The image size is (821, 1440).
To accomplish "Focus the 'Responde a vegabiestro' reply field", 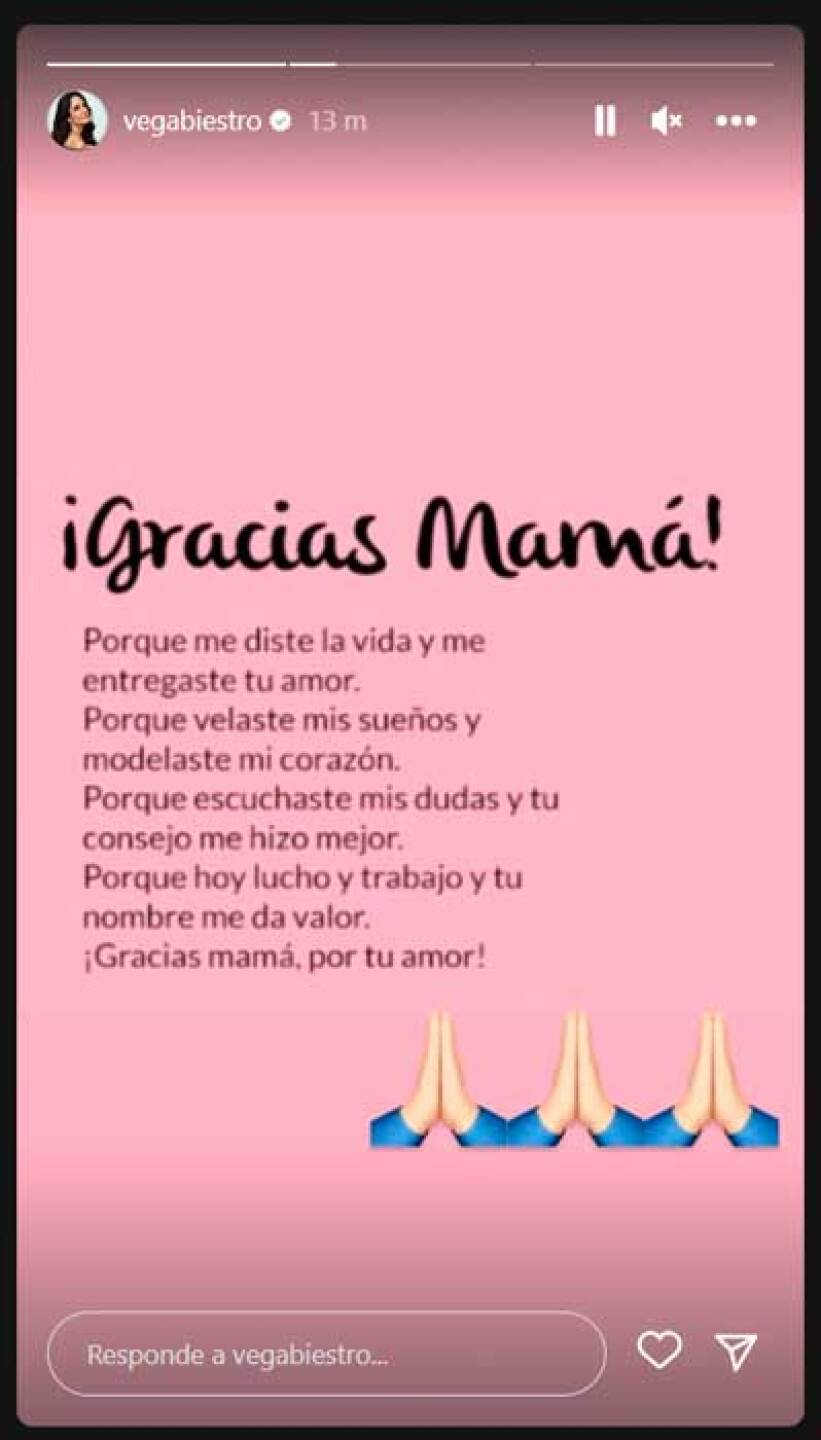I will click(326, 1354).
